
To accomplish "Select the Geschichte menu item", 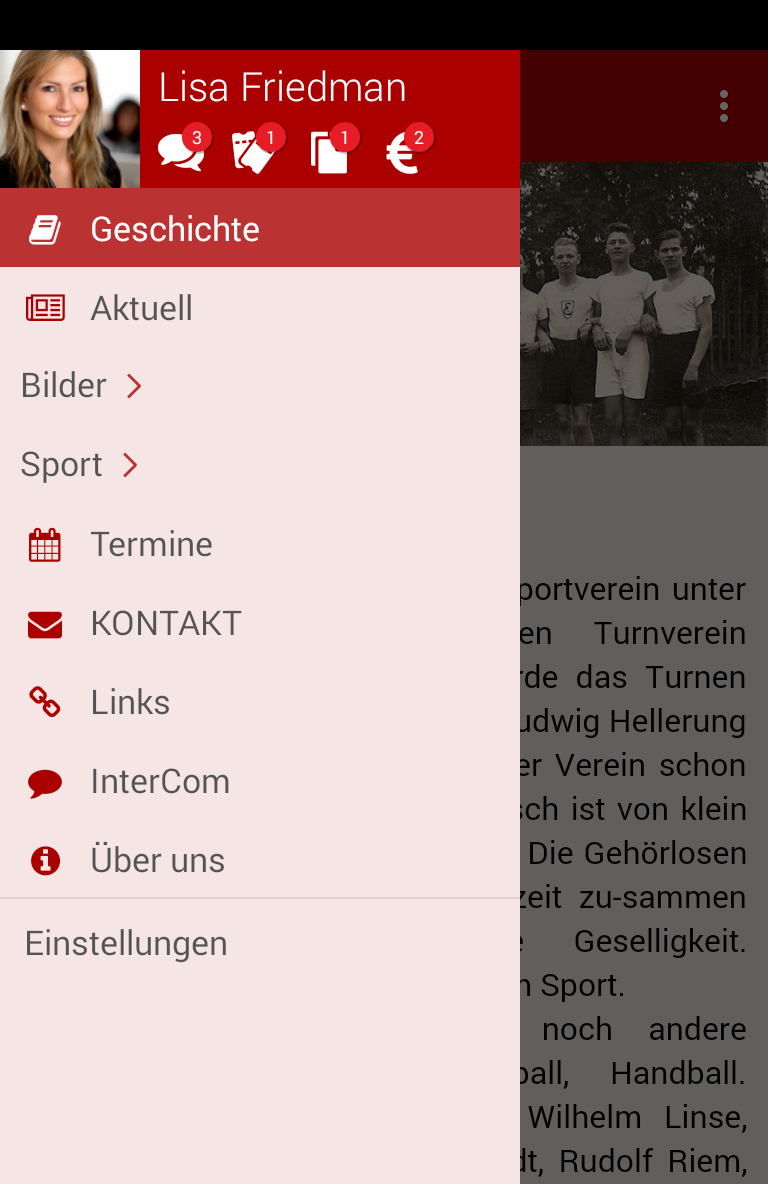I will click(175, 229).
